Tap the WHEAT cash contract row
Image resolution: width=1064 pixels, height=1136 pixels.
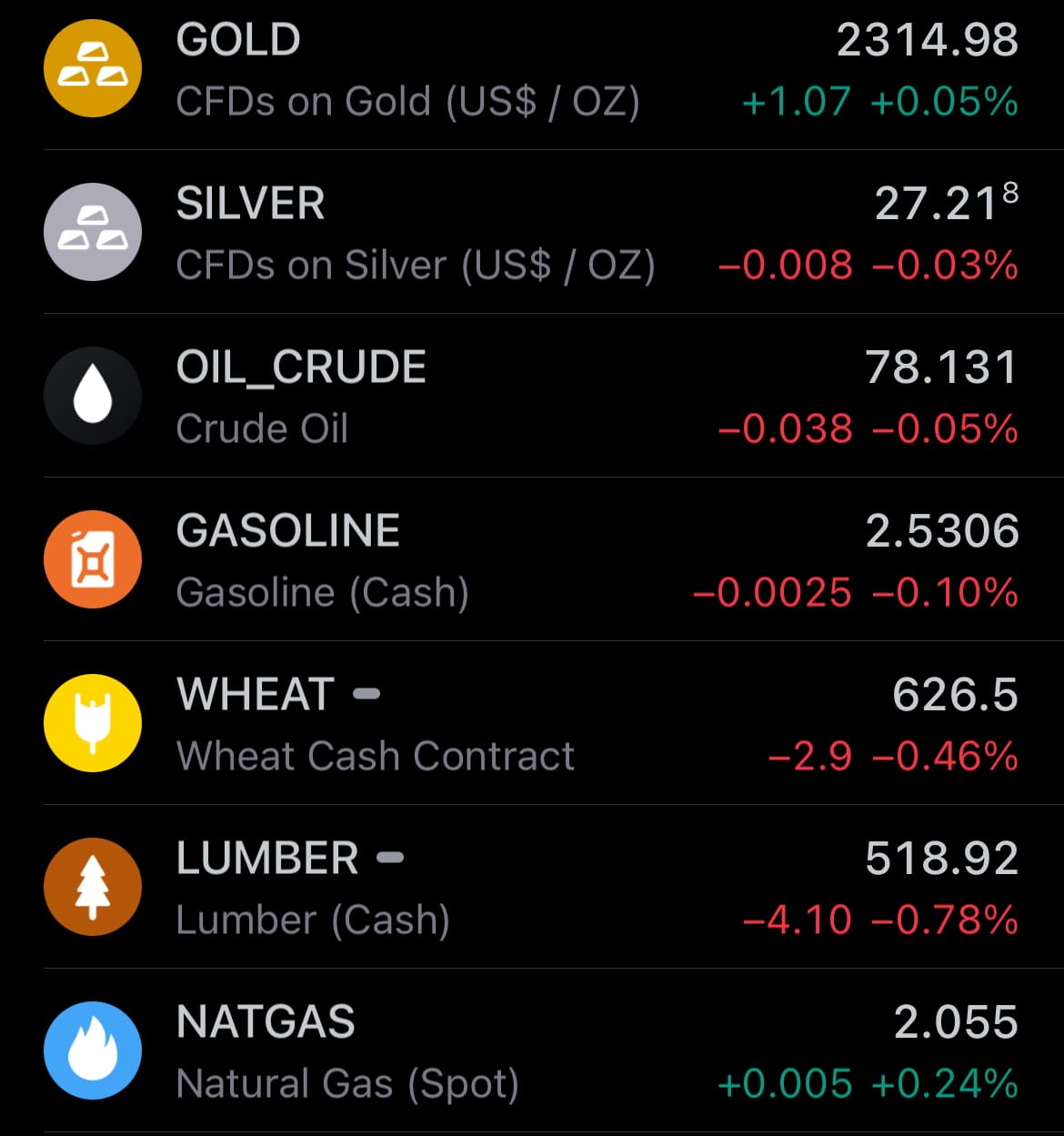coord(532,724)
